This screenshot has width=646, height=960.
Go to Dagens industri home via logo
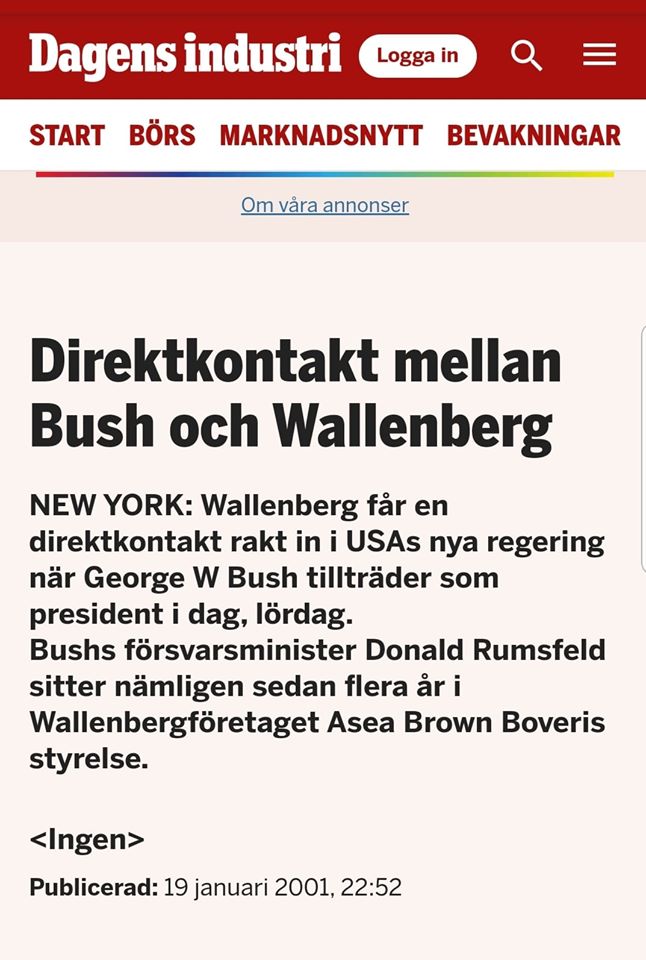(x=185, y=55)
